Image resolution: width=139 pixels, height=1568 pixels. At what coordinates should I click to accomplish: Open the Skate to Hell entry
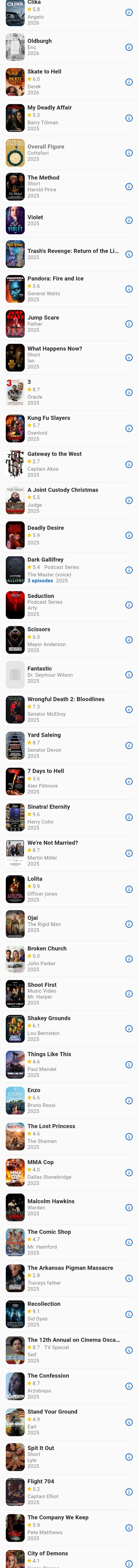(44, 72)
